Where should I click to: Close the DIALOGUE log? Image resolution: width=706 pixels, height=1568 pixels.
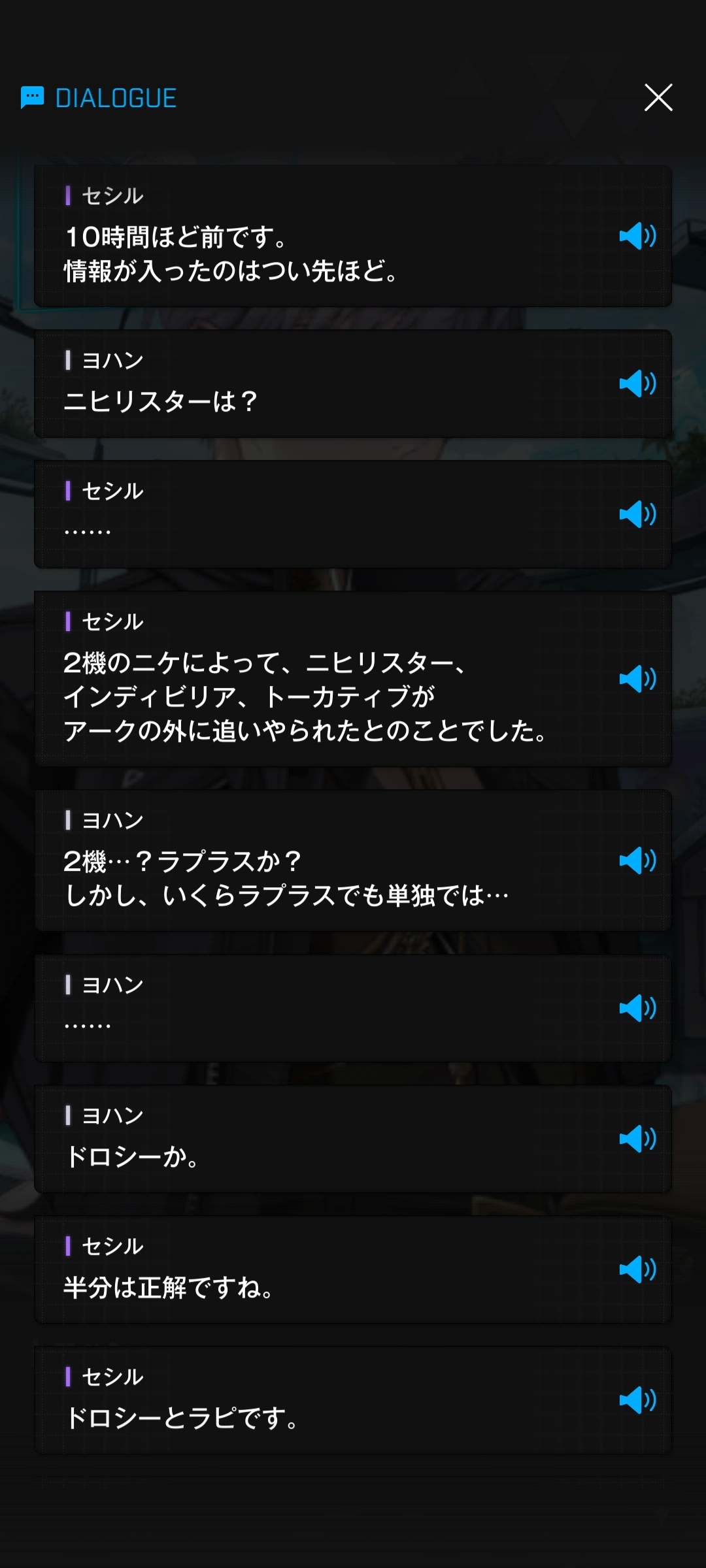(x=658, y=98)
